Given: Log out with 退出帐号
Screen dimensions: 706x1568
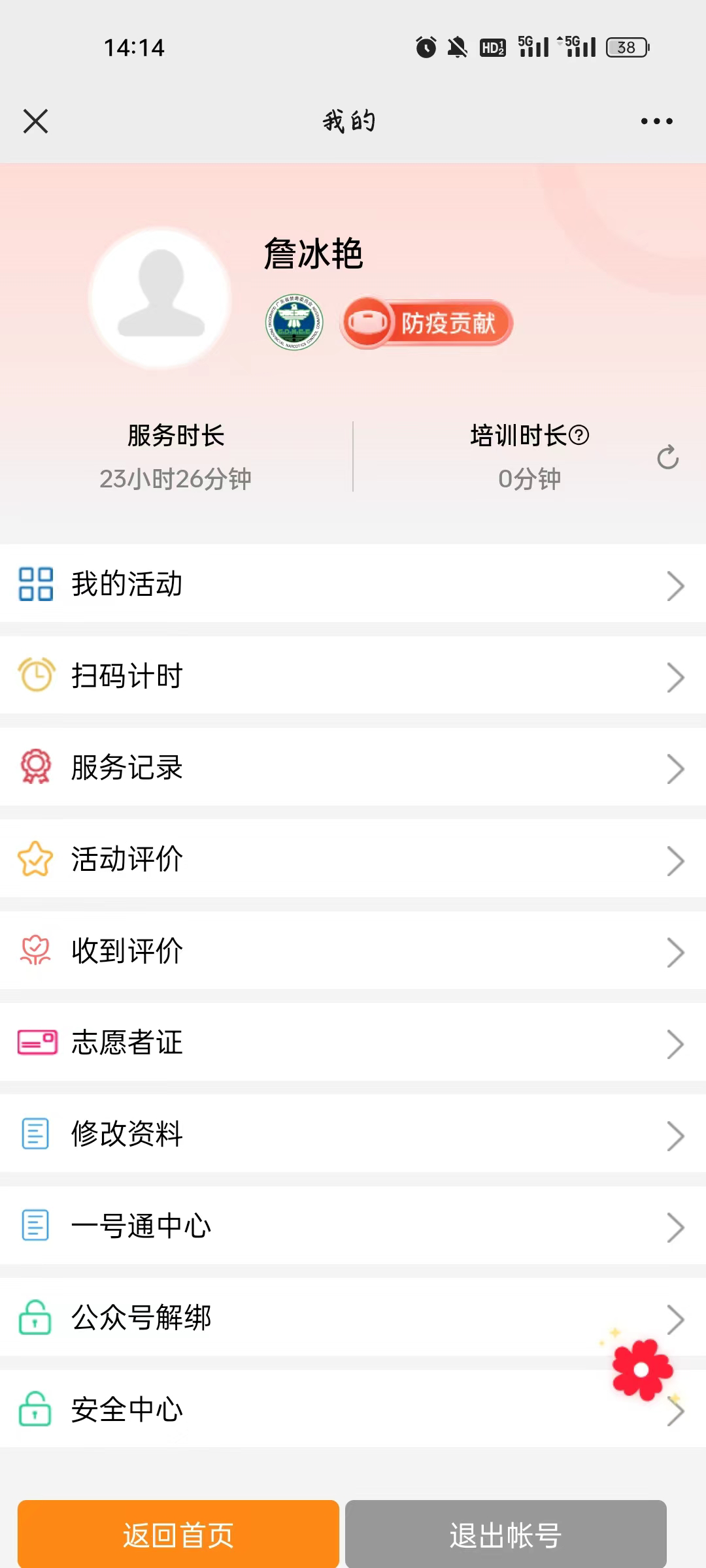Looking at the screenshot, I should click(x=505, y=1534).
